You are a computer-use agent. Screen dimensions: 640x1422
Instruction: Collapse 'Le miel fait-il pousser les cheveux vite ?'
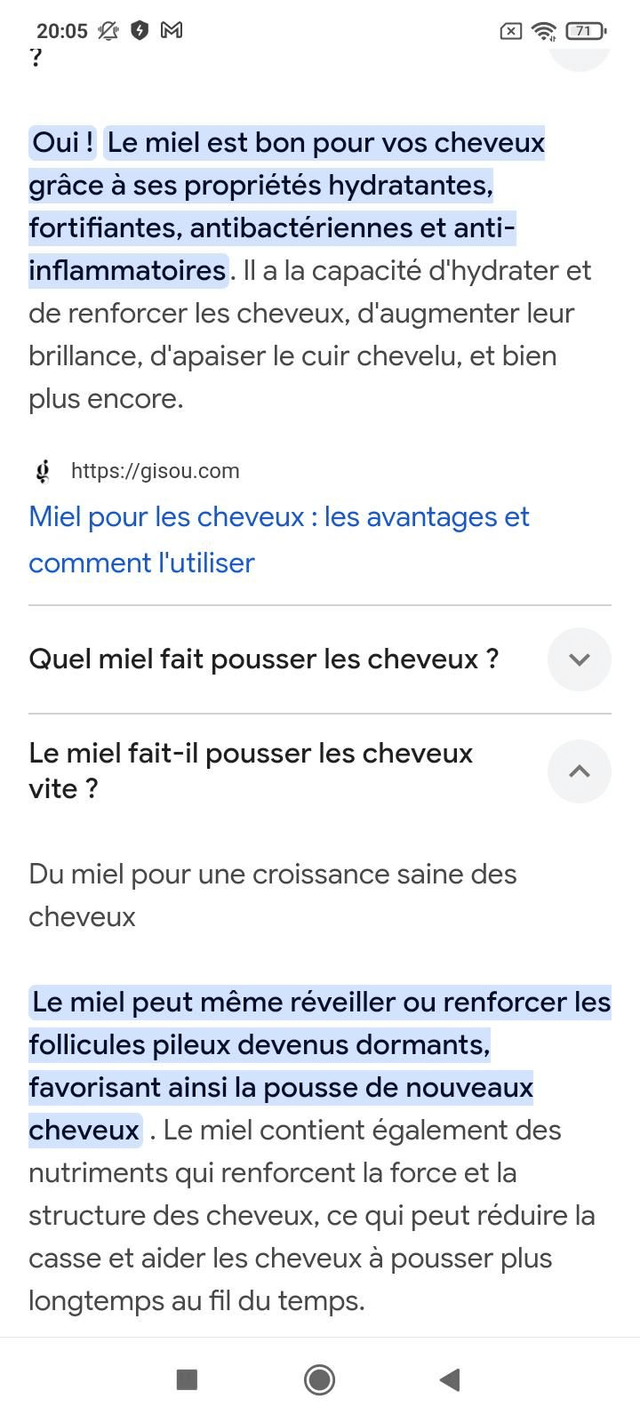coord(579,771)
